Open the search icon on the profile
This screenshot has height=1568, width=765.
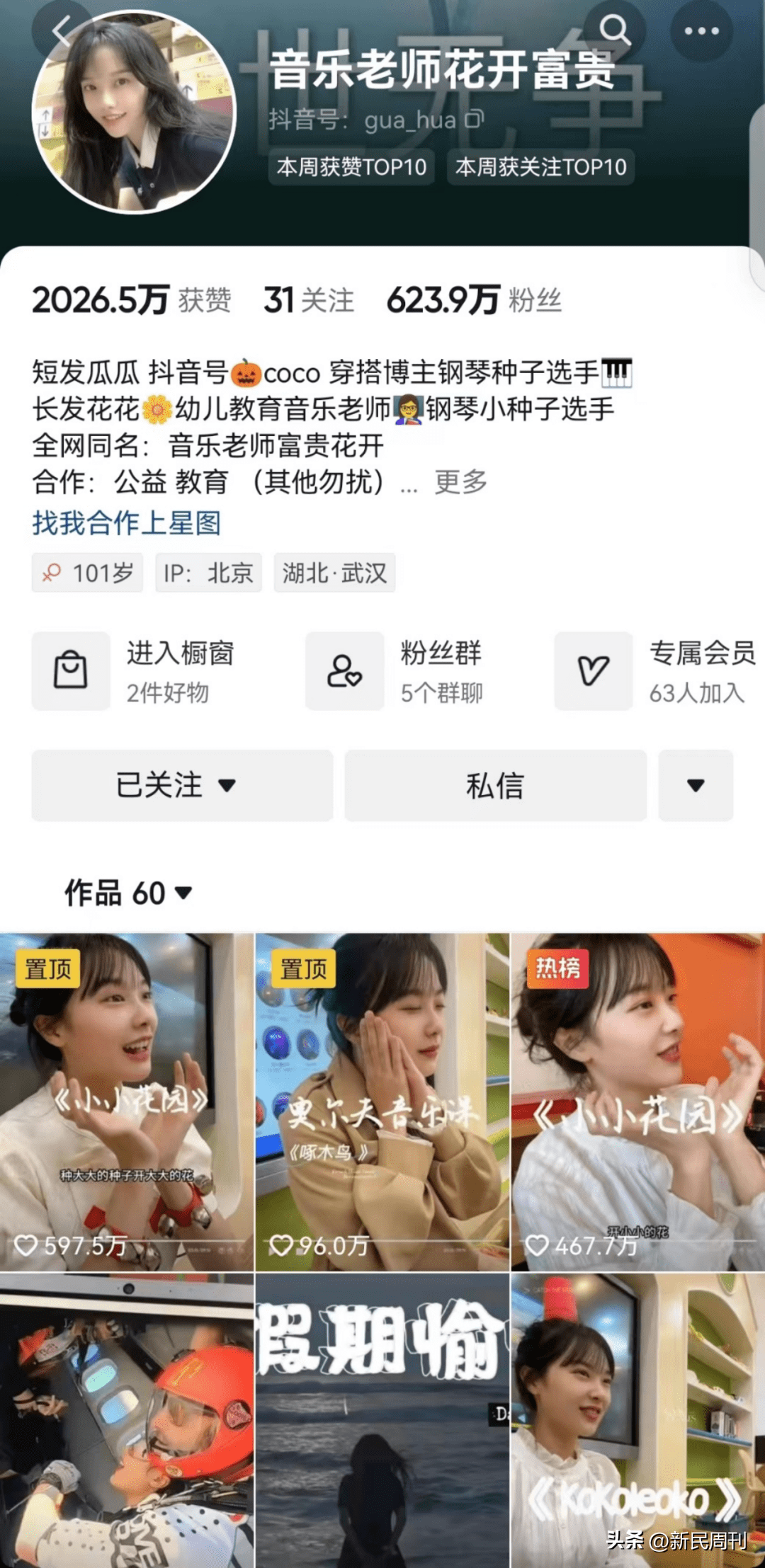click(x=613, y=30)
